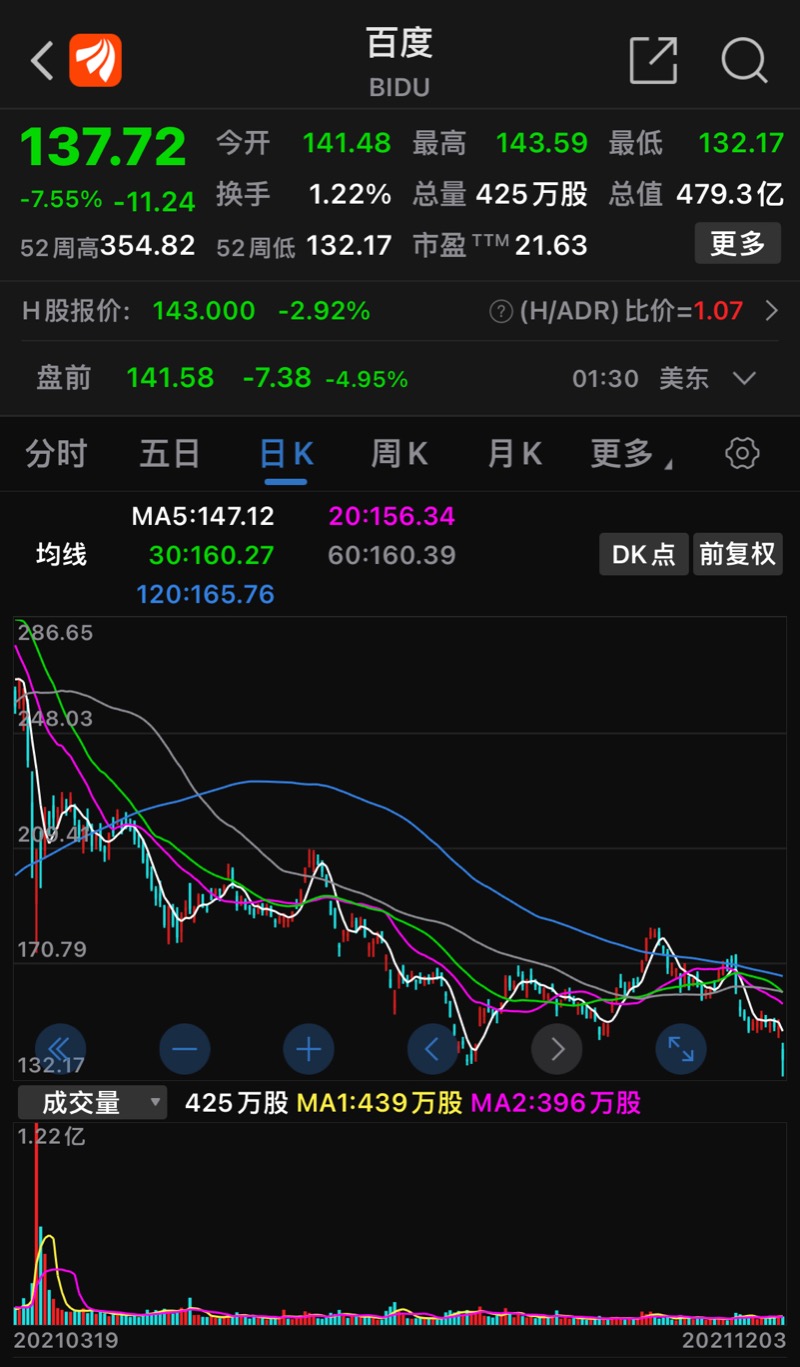The image size is (800, 1367).
Task: Select the 日K chart tab
Action: 286,454
